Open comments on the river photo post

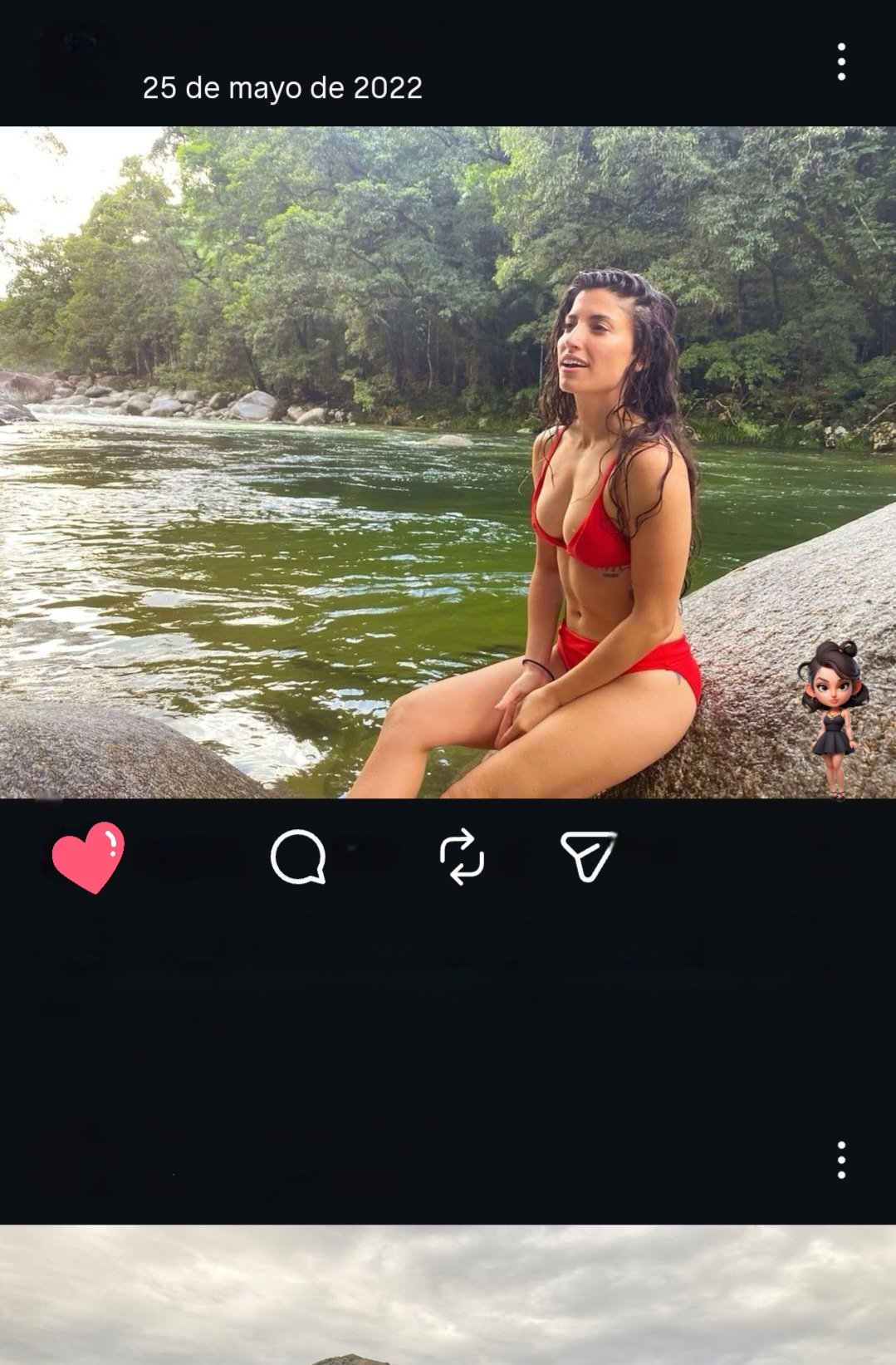(x=298, y=857)
